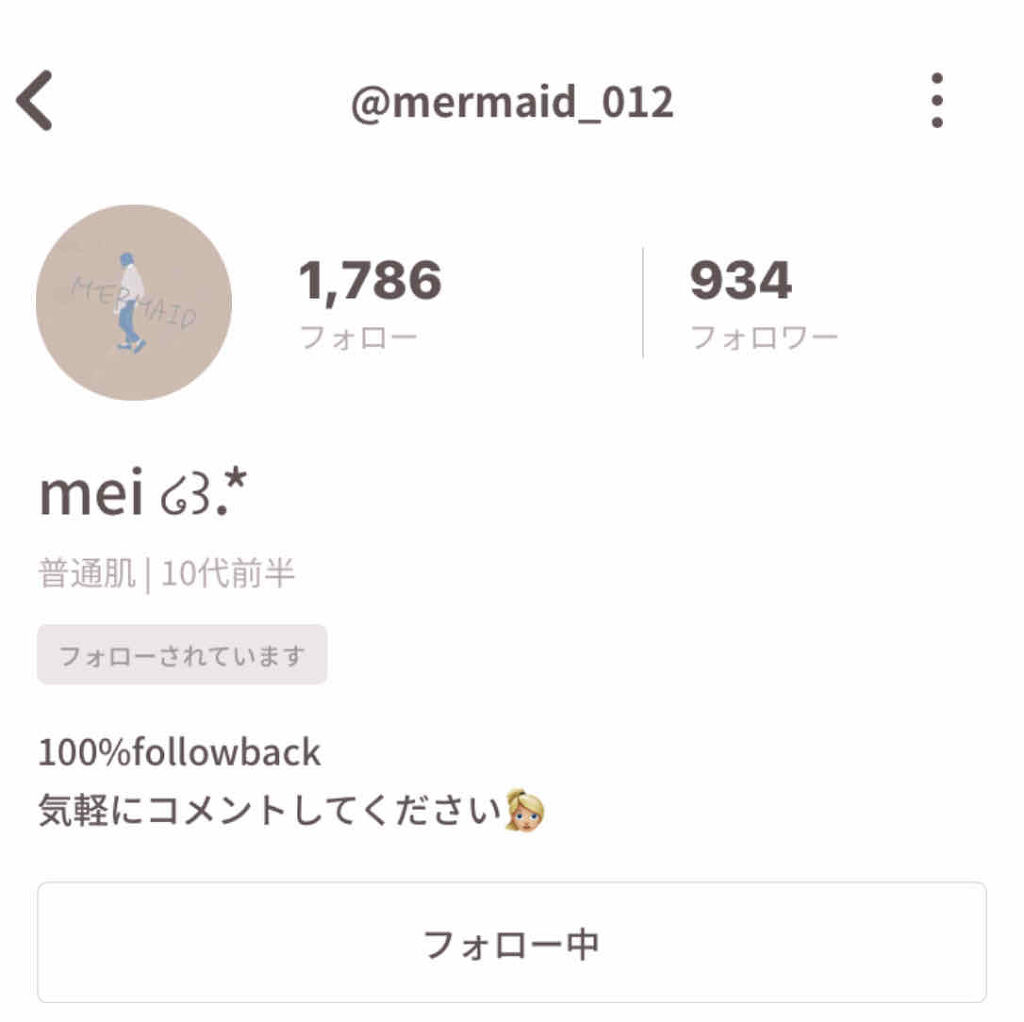Go back using the top-left arrow
Image resolution: width=1024 pixels, height=1022 pixels.
point(34,101)
